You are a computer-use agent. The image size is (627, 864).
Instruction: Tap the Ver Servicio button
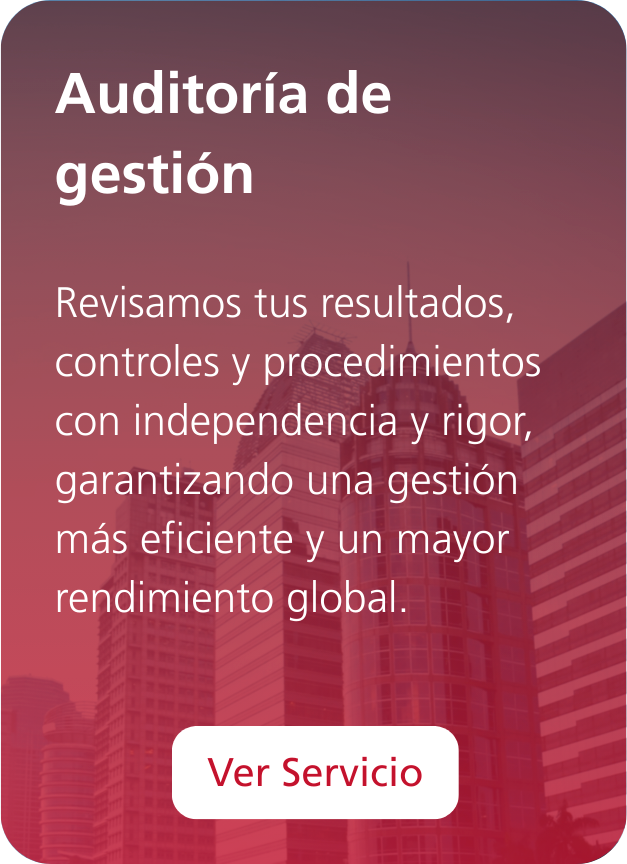click(315, 773)
